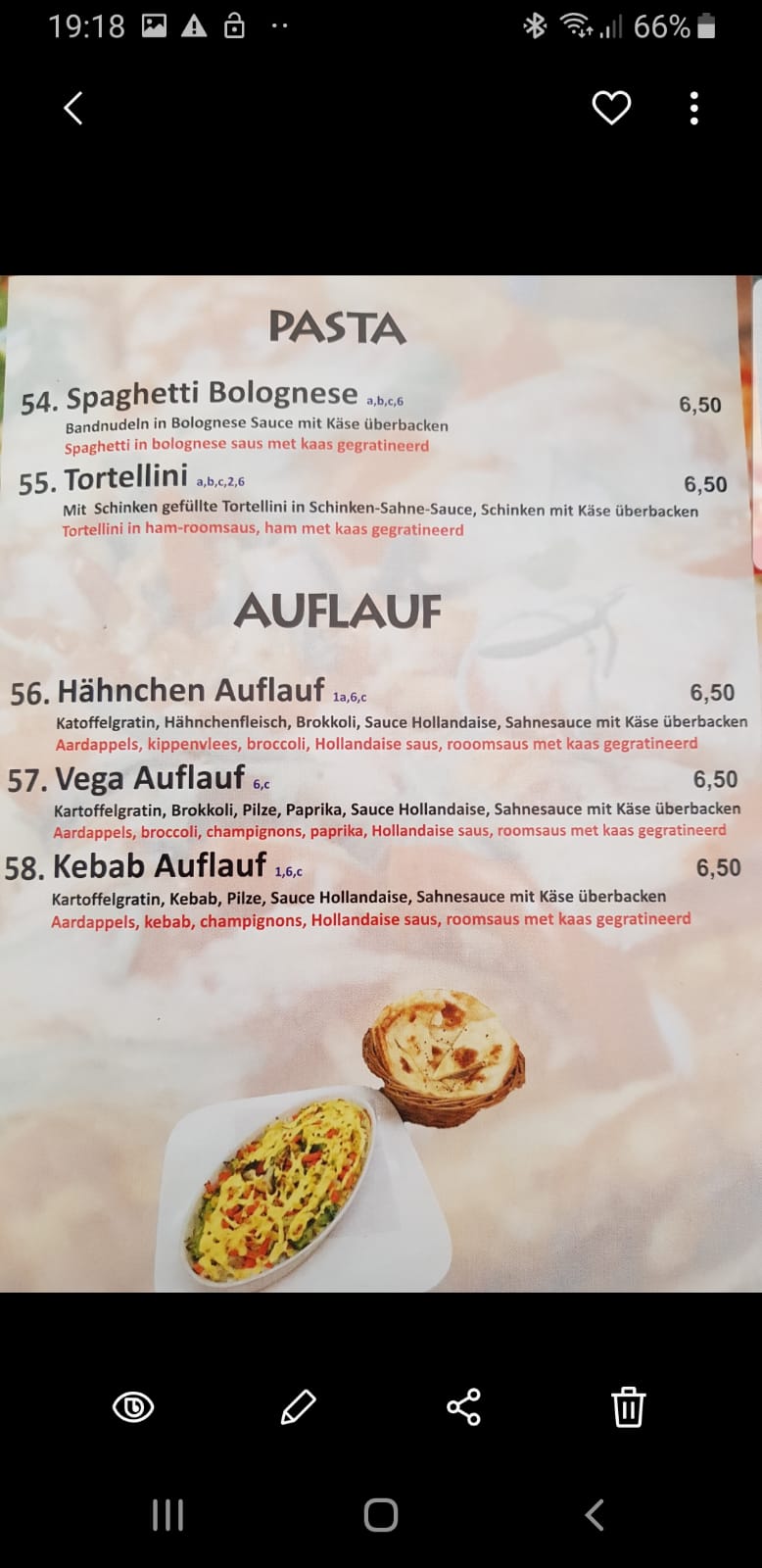
Task: Edit the photo with the pencil icon
Action: pyautogui.click(x=298, y=1407)
